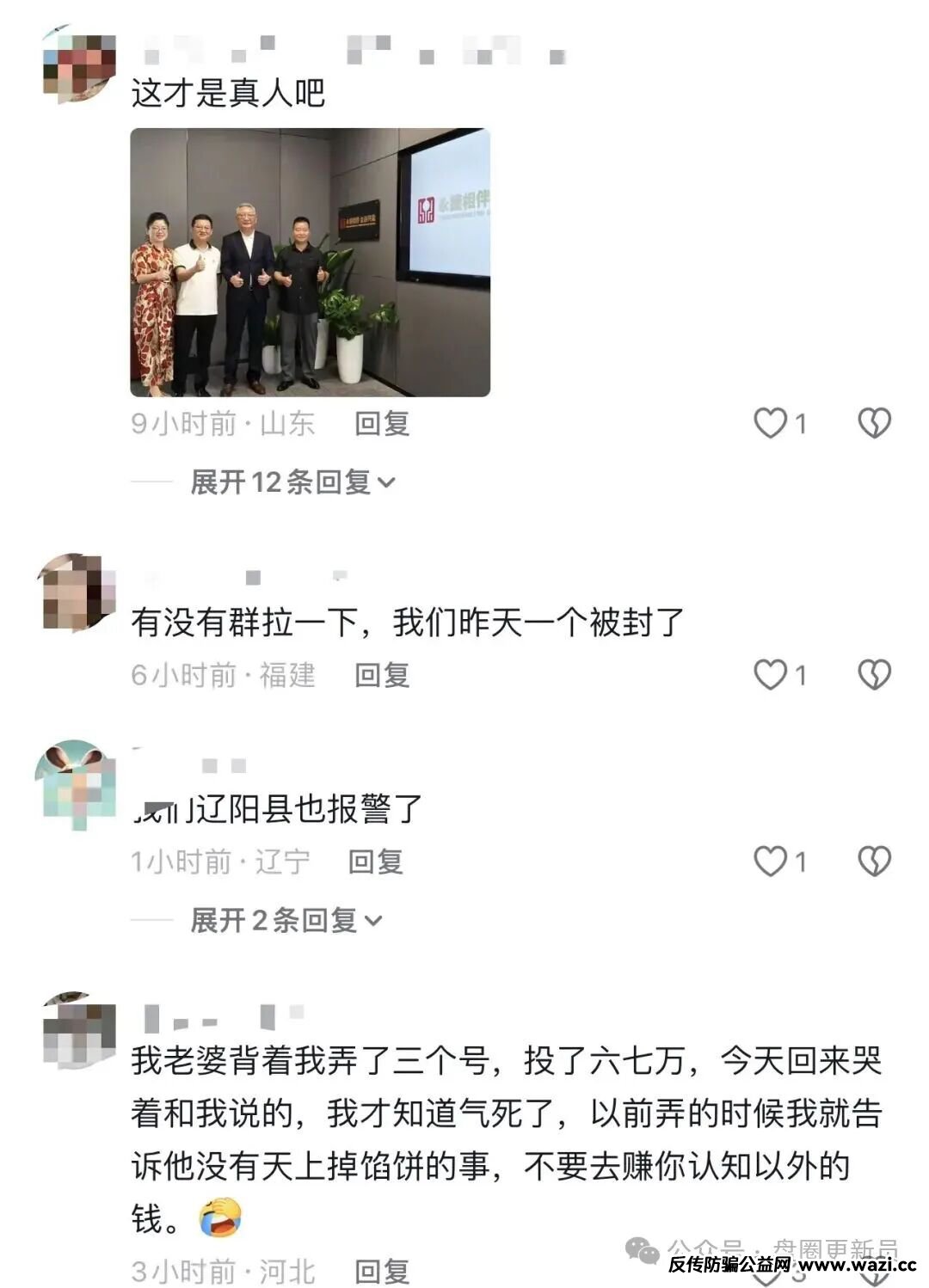The height and width of the screenshot is (1288, 929).
Task: Open avatar of the 辽阳县也报警了 commenter
Action: coord(77,784)
